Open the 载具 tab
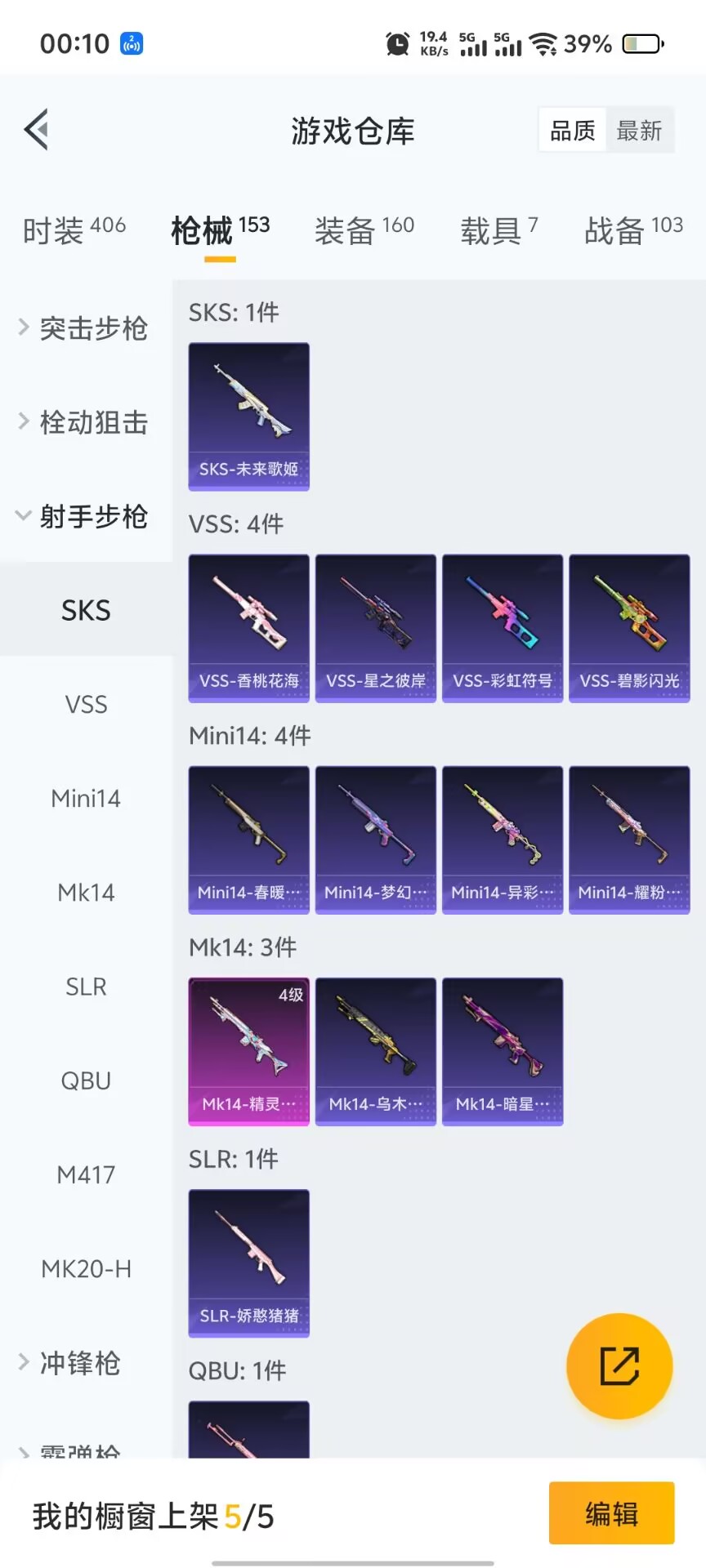The image size is (706, 1568). click(498, 230)
